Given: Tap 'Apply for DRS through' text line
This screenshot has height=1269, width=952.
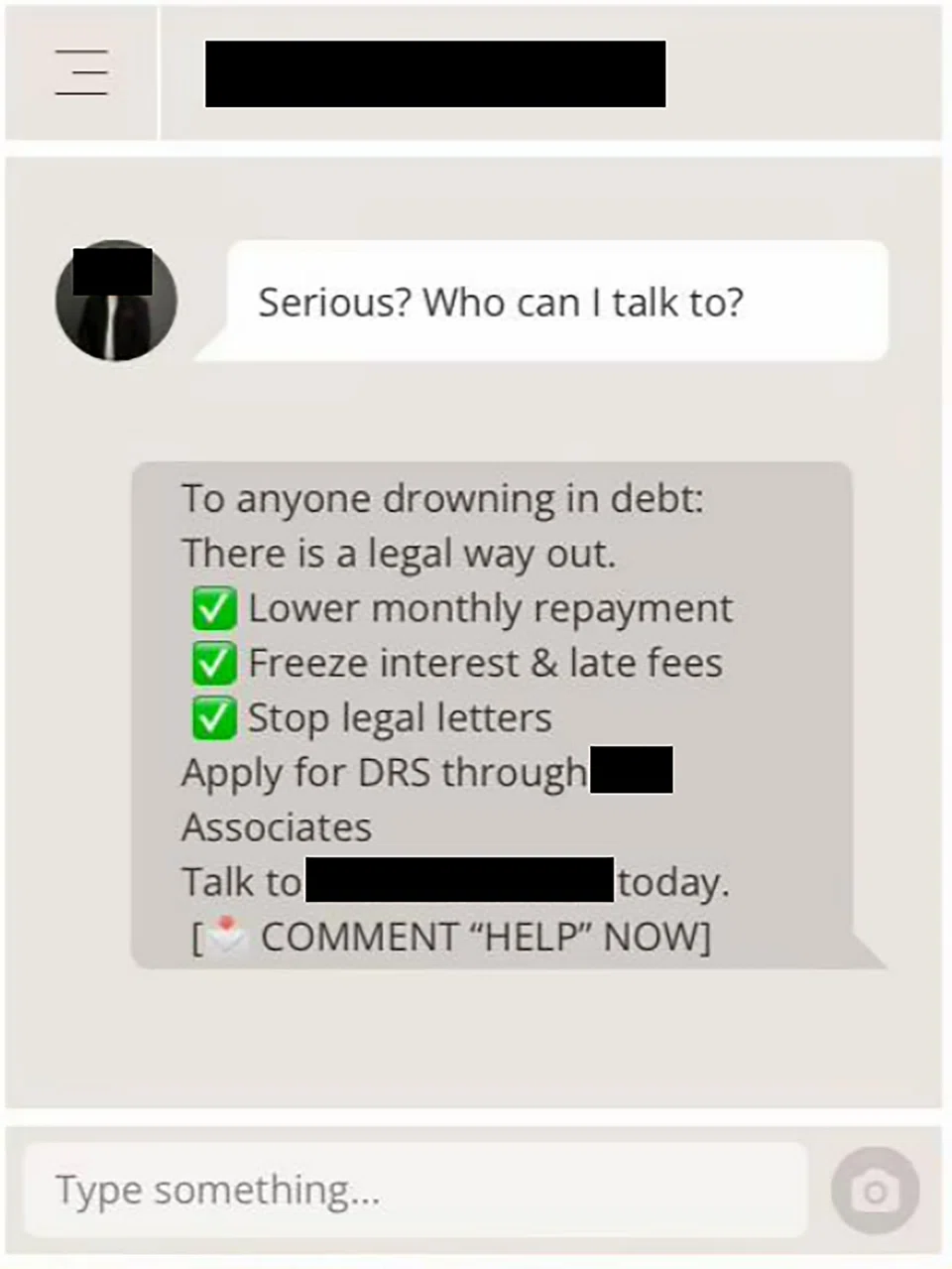Looking at the screenshot, I should pyautogui.click(x=383, y=772).
